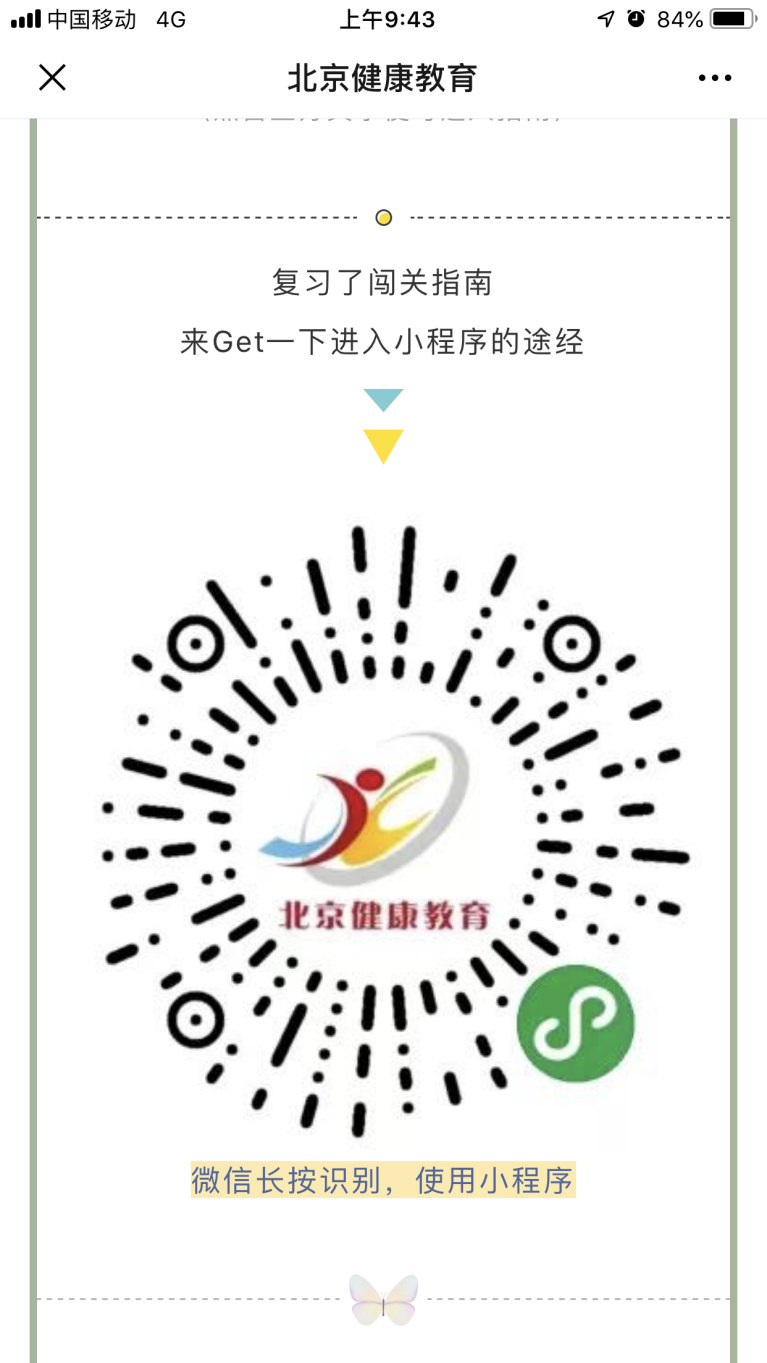
Task: Open the three-dot more options menu
Action: (714, 78)
